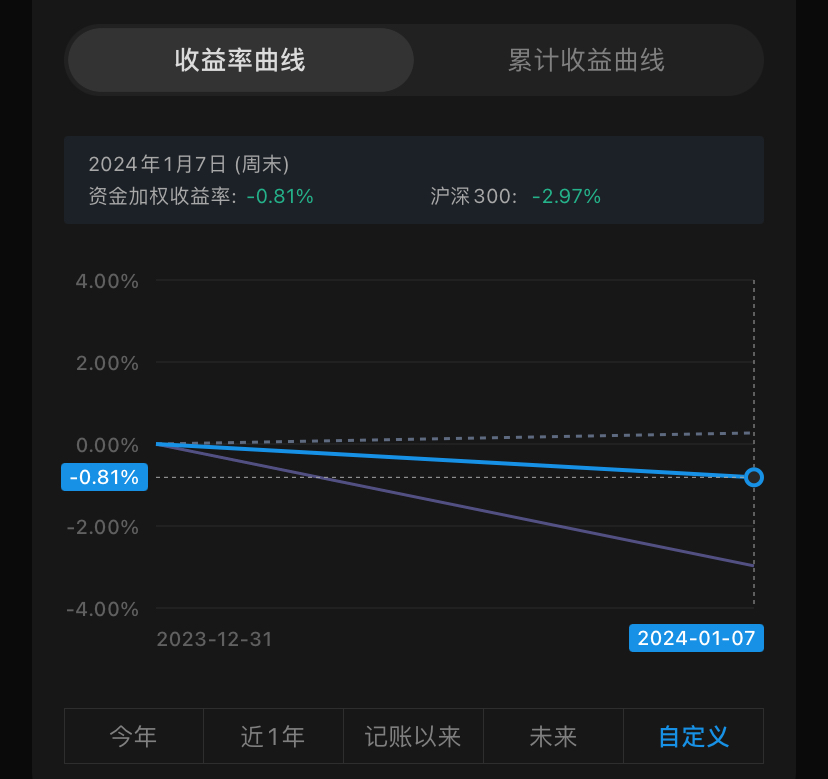
Task: Switch to the 未来 range
Action: [x=553, y=736]
